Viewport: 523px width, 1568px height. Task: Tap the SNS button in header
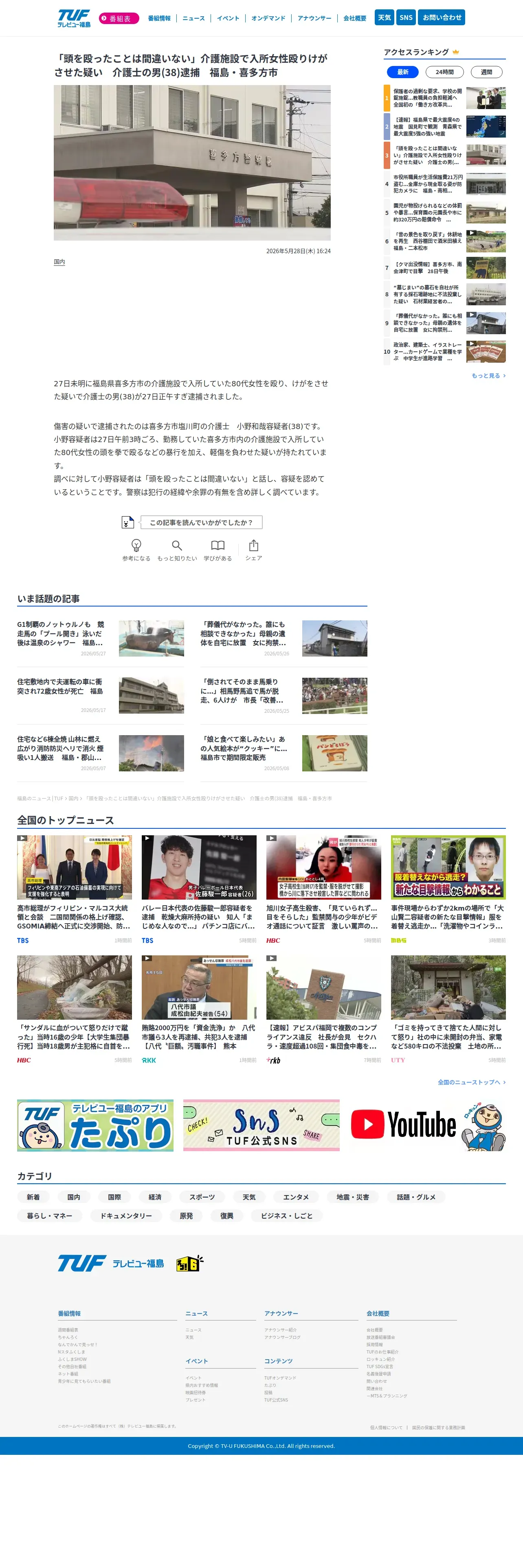(x=406, y=18)
